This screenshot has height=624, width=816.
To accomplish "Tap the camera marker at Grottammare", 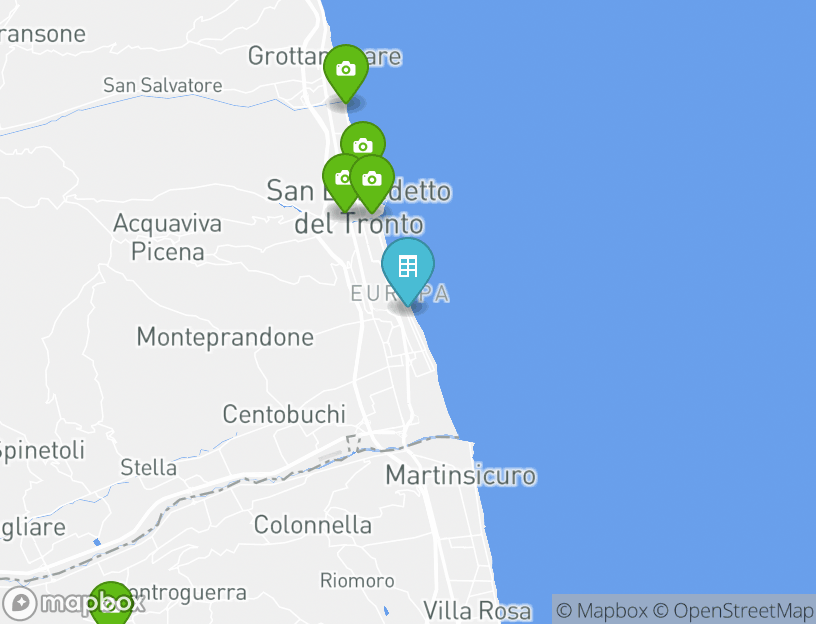I will pyautogui.click(x=345, y=70).
